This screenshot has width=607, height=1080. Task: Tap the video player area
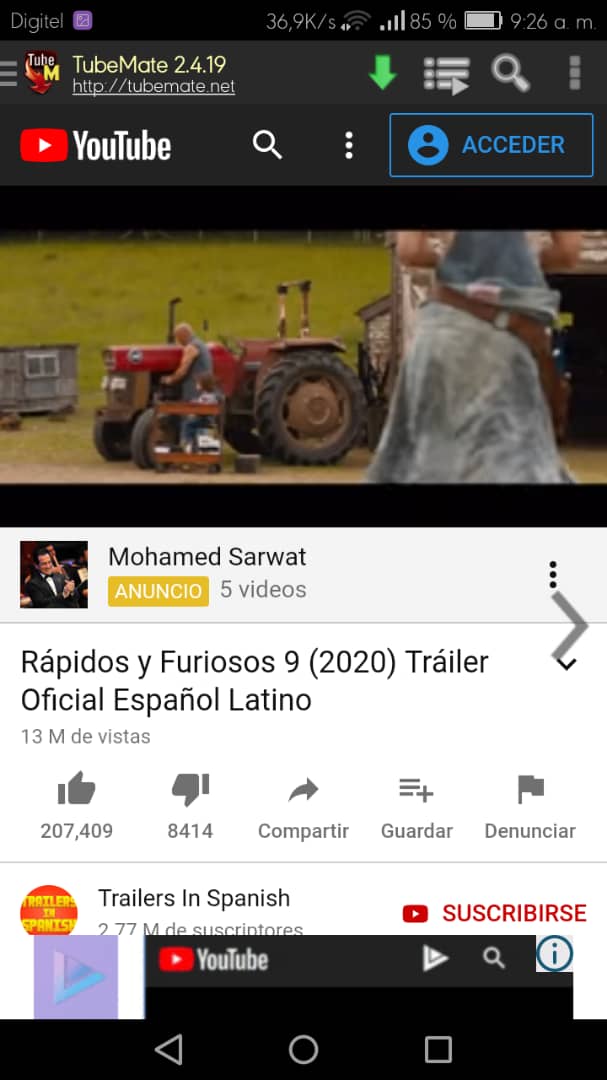click(303, 356)
